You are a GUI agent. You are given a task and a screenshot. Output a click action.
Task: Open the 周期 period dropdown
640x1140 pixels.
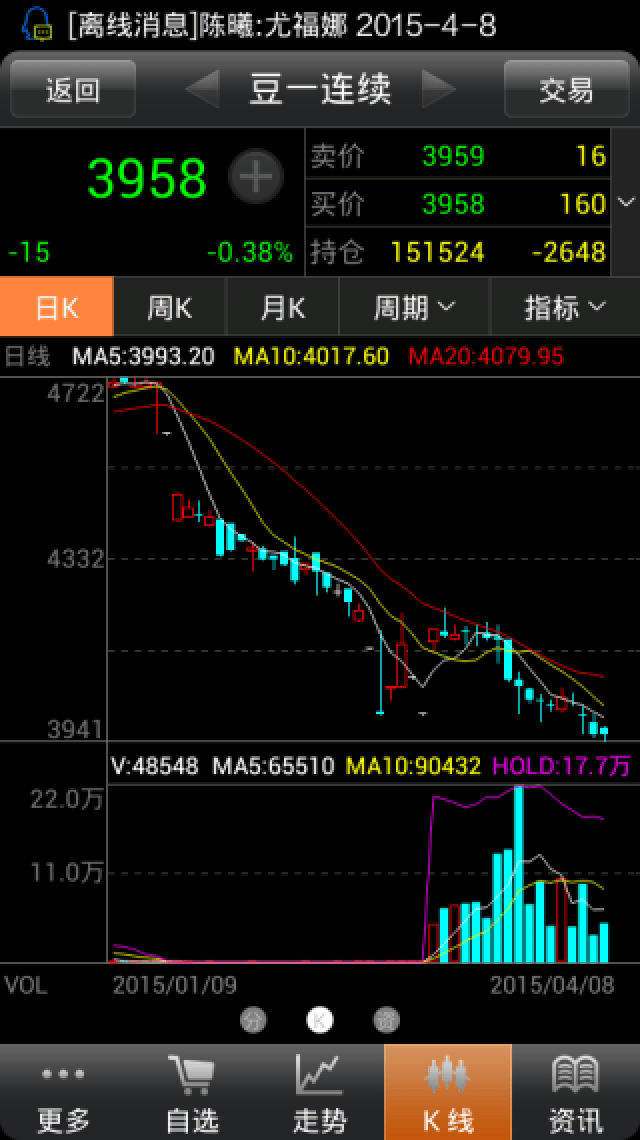point(415,307)
